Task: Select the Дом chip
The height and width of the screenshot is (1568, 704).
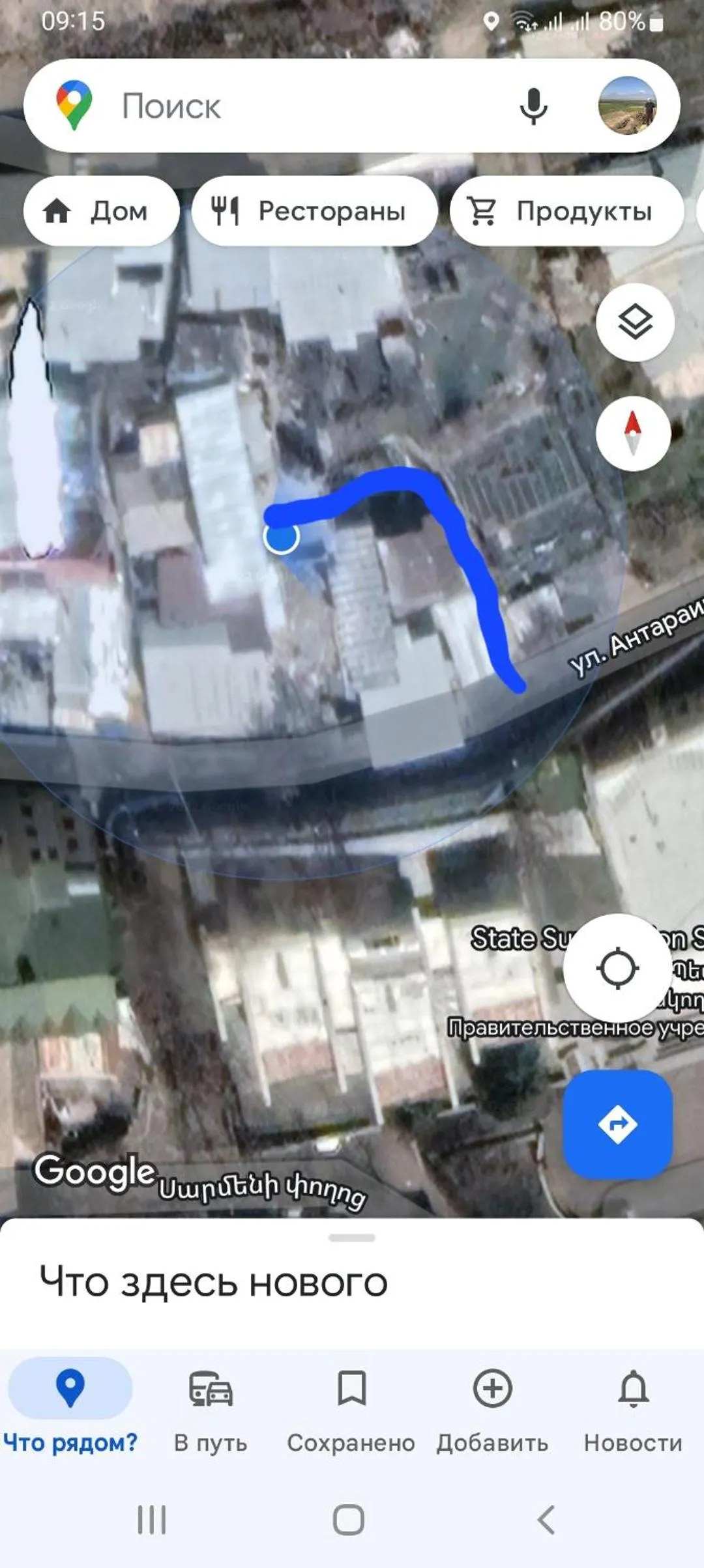Action: [x=101, y=211]
